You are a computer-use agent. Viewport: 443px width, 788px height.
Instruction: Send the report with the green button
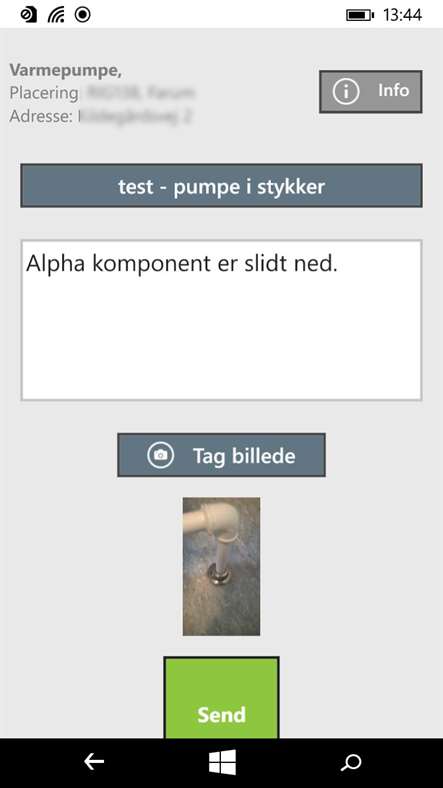(222, 698)
